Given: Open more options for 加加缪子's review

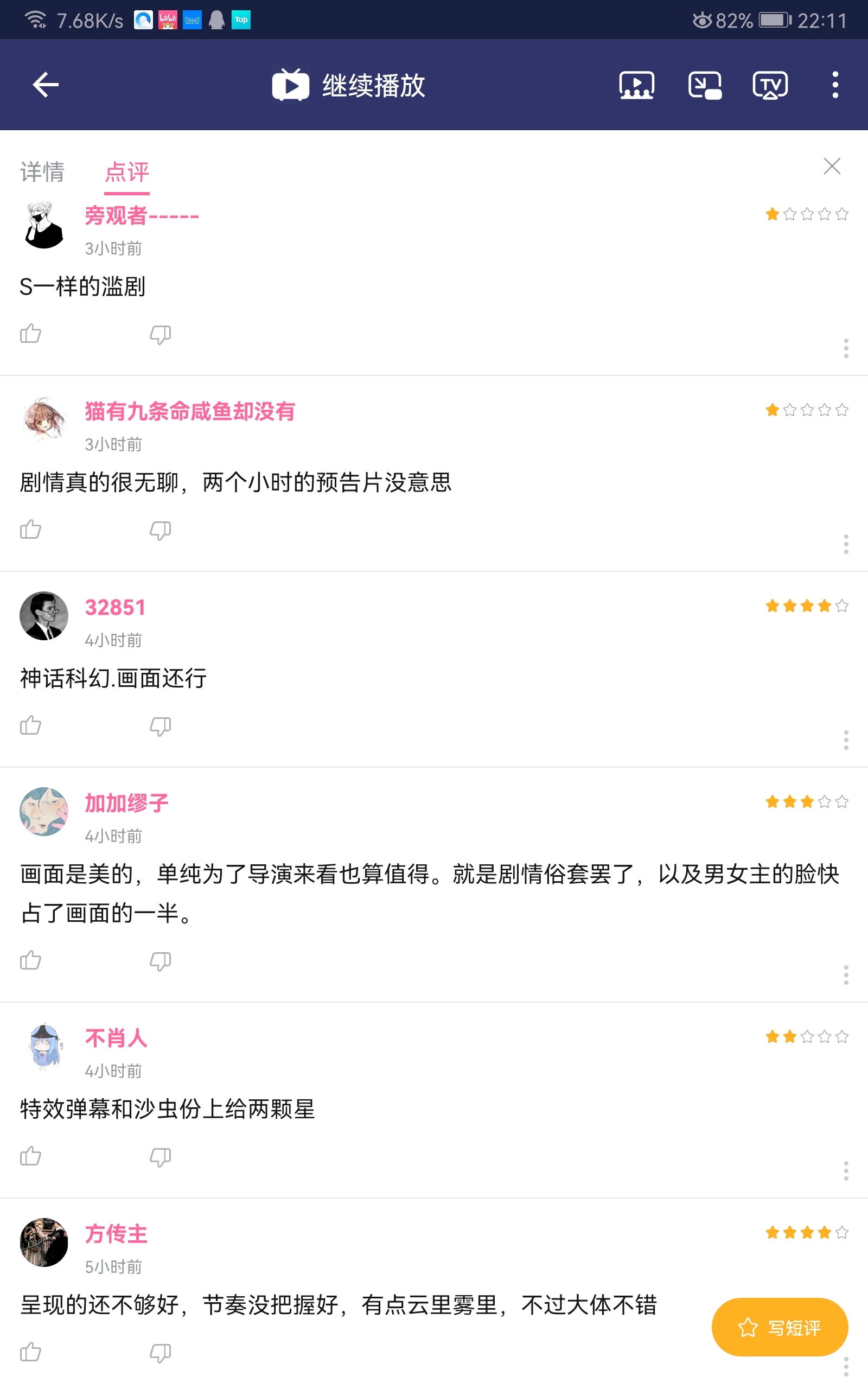Looking at the screenshot, I should 846,974.
